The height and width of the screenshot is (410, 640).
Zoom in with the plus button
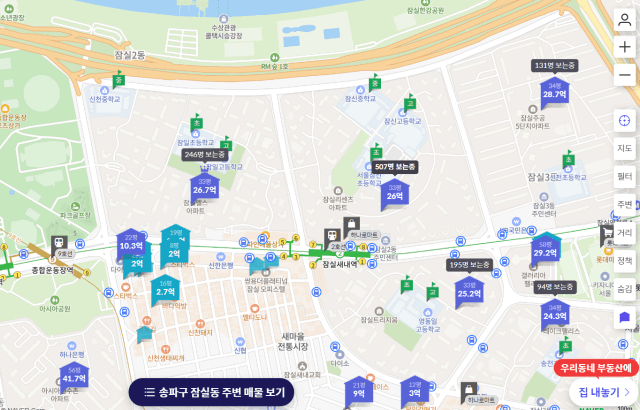(x=624, y=47)
